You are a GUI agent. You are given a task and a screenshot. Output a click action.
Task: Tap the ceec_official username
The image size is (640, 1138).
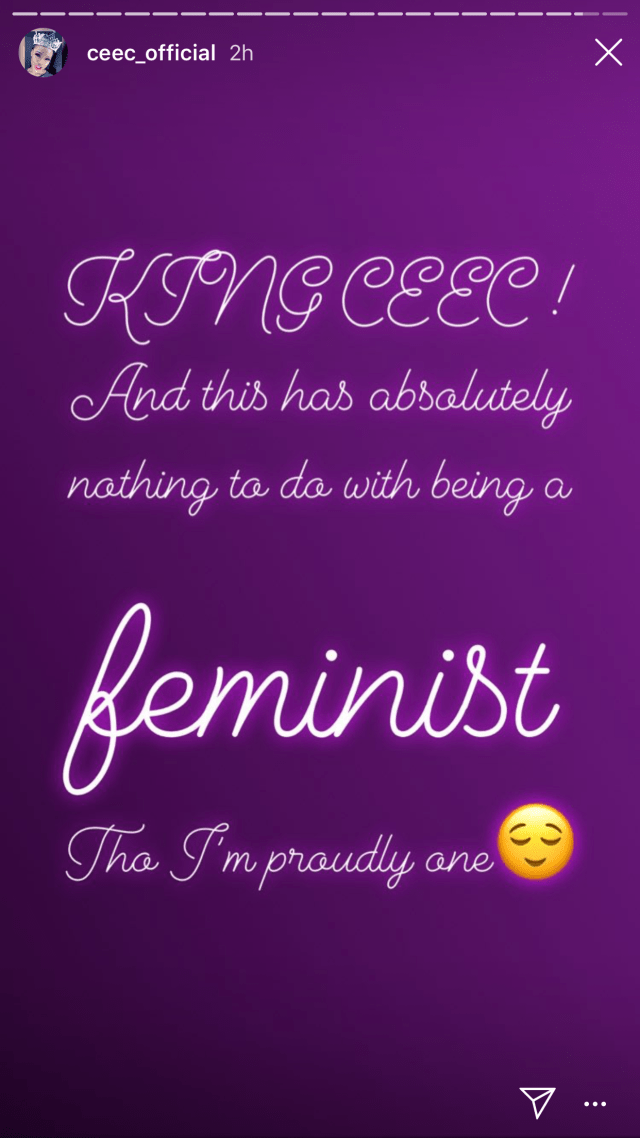point(151,53)
